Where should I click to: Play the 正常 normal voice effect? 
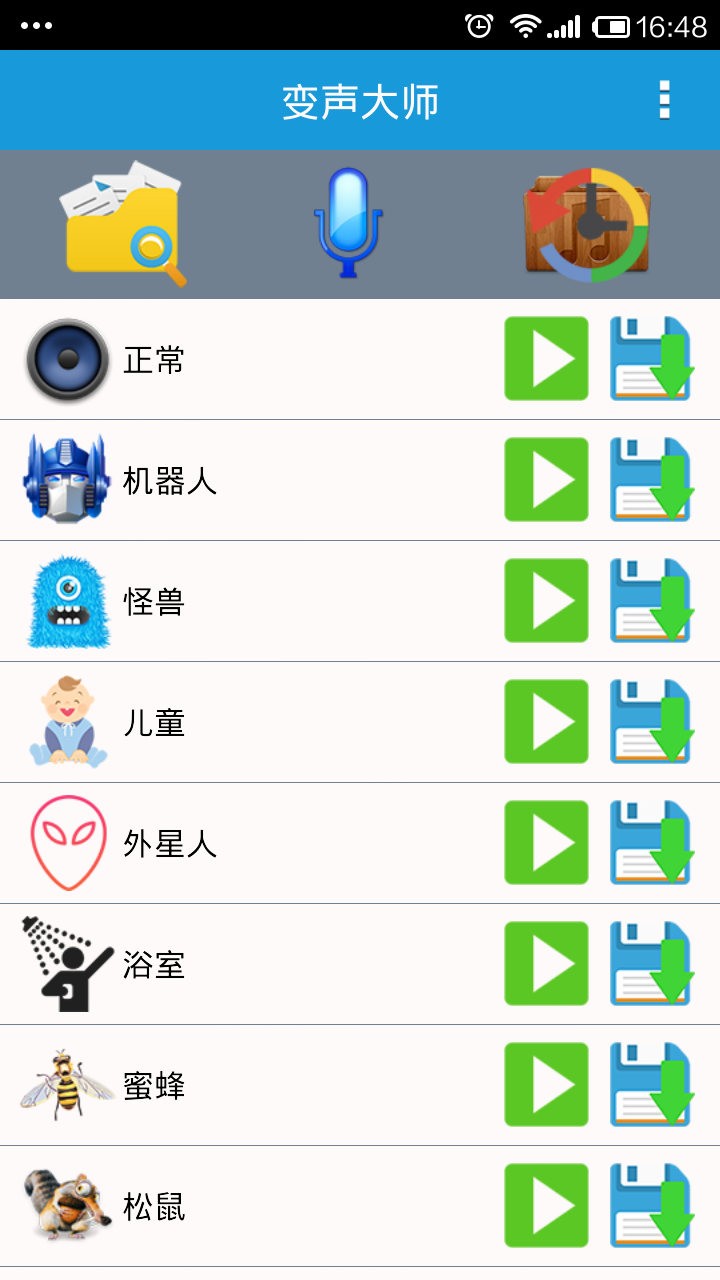(546, 359)
